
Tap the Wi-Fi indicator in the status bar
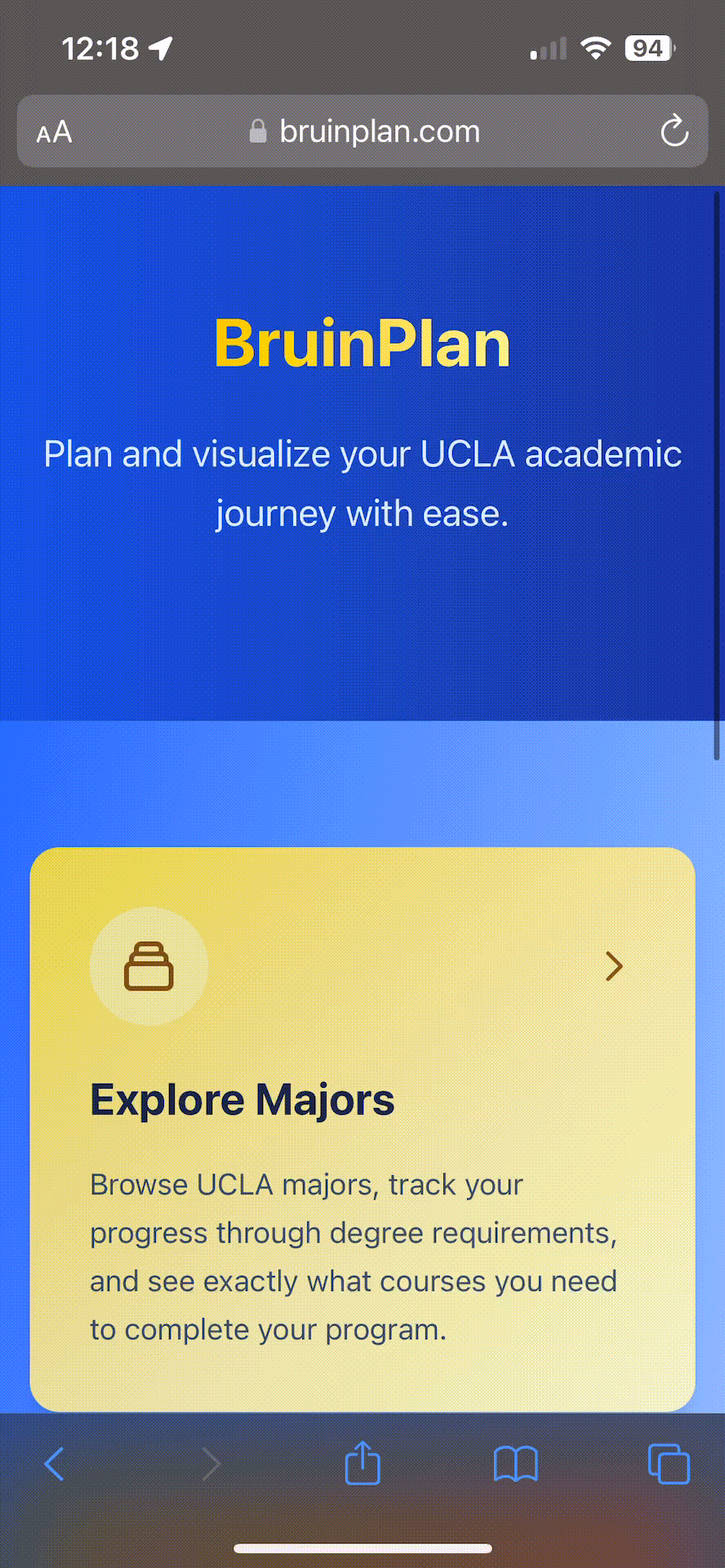[595, 47]
